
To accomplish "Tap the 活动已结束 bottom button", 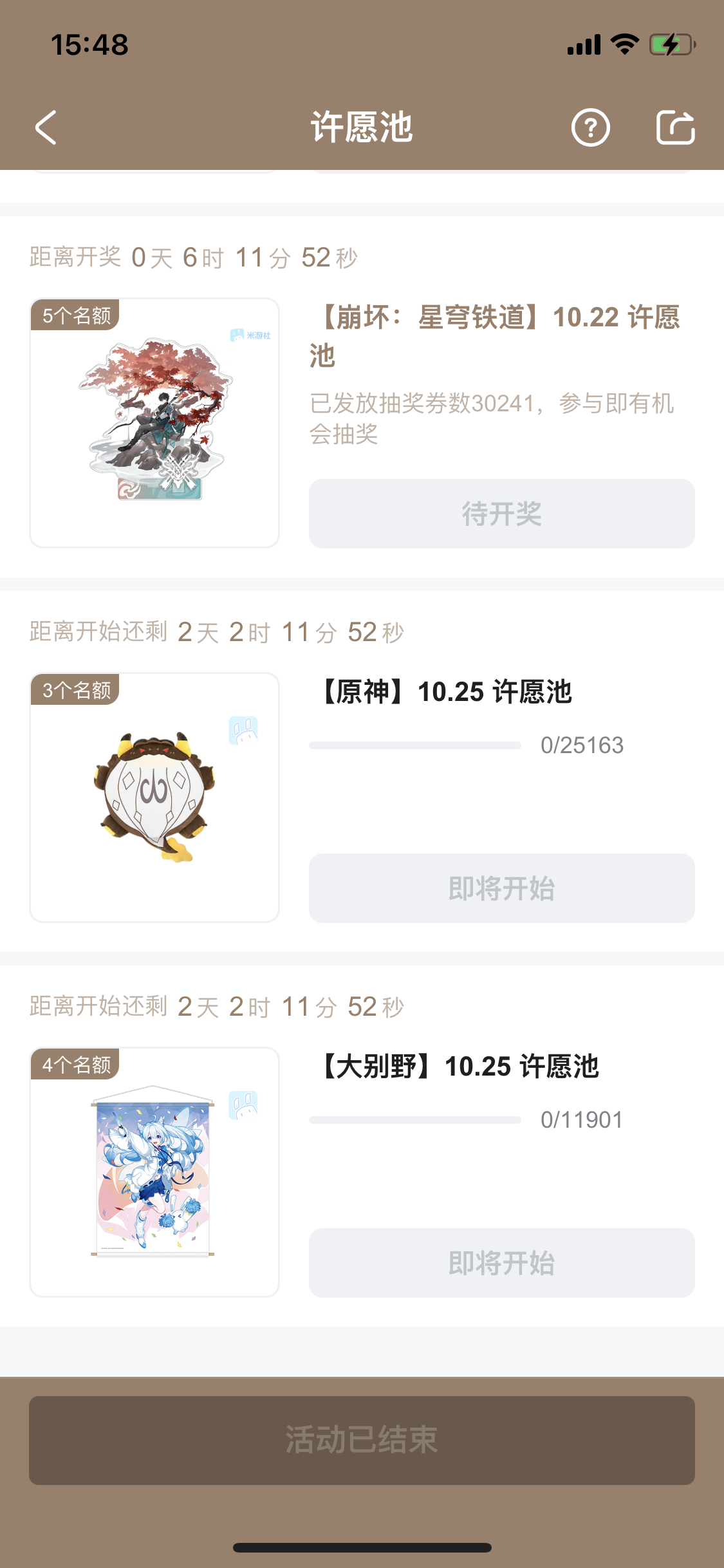I will (x=362, y=1441).
